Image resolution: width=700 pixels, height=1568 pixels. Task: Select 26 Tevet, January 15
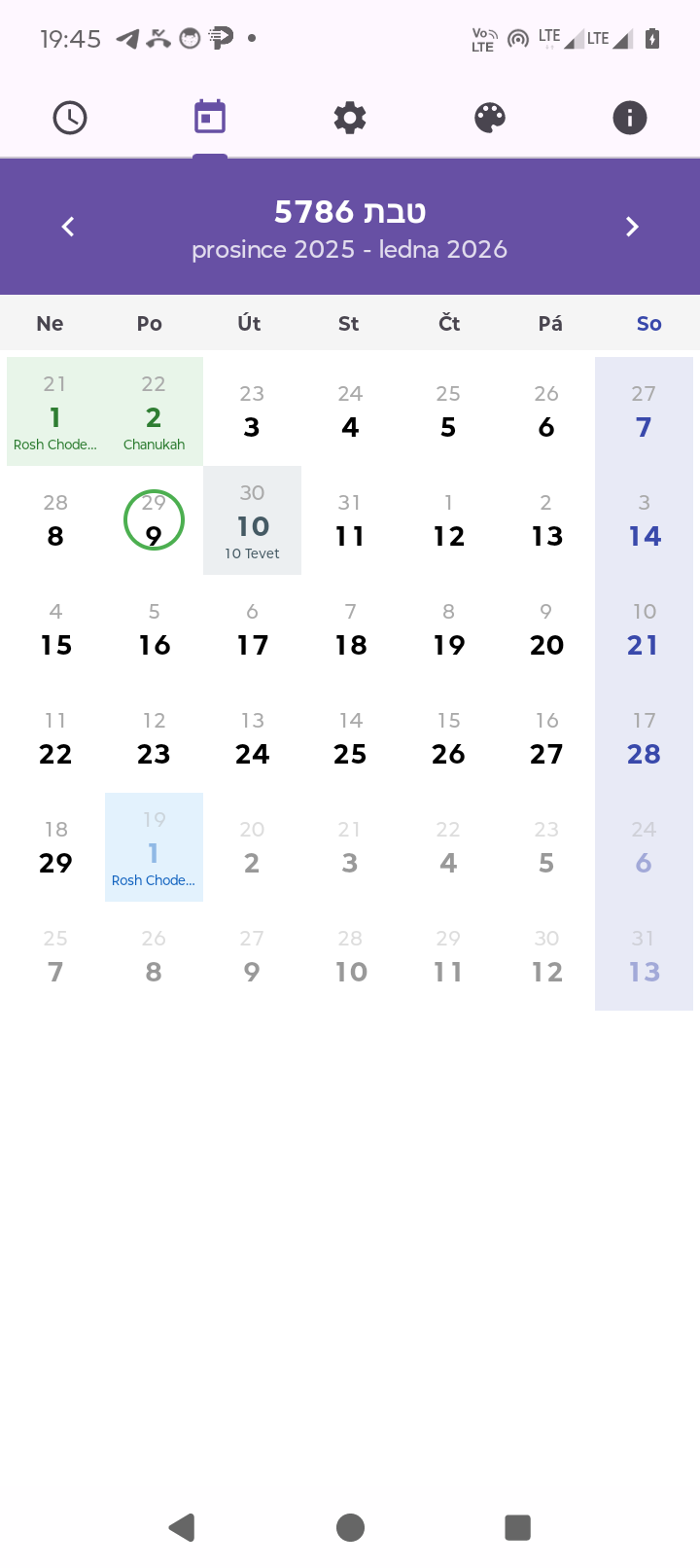pyautogui.click(x=448, y=738)
